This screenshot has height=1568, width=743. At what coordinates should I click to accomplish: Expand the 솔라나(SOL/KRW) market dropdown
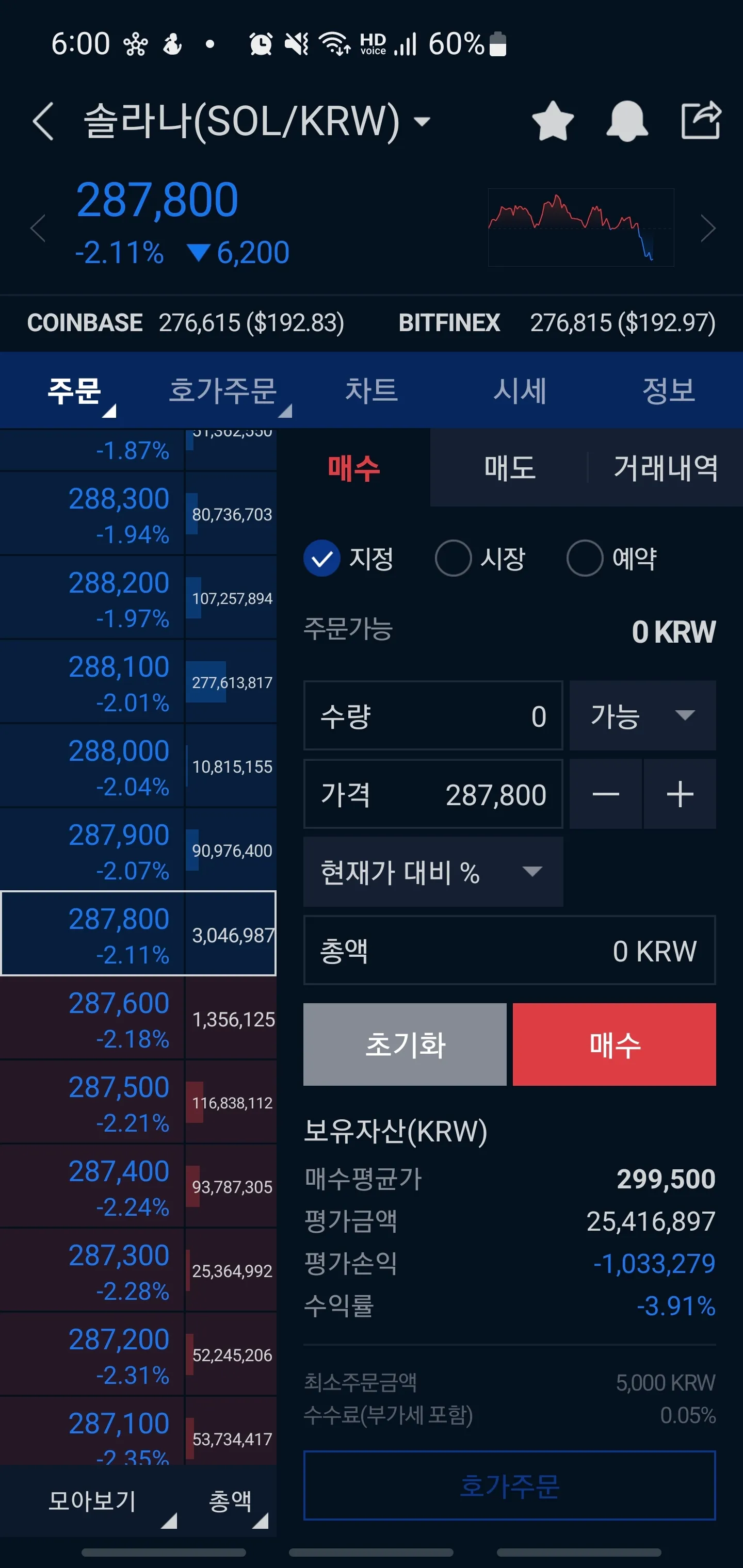[422, 121]
